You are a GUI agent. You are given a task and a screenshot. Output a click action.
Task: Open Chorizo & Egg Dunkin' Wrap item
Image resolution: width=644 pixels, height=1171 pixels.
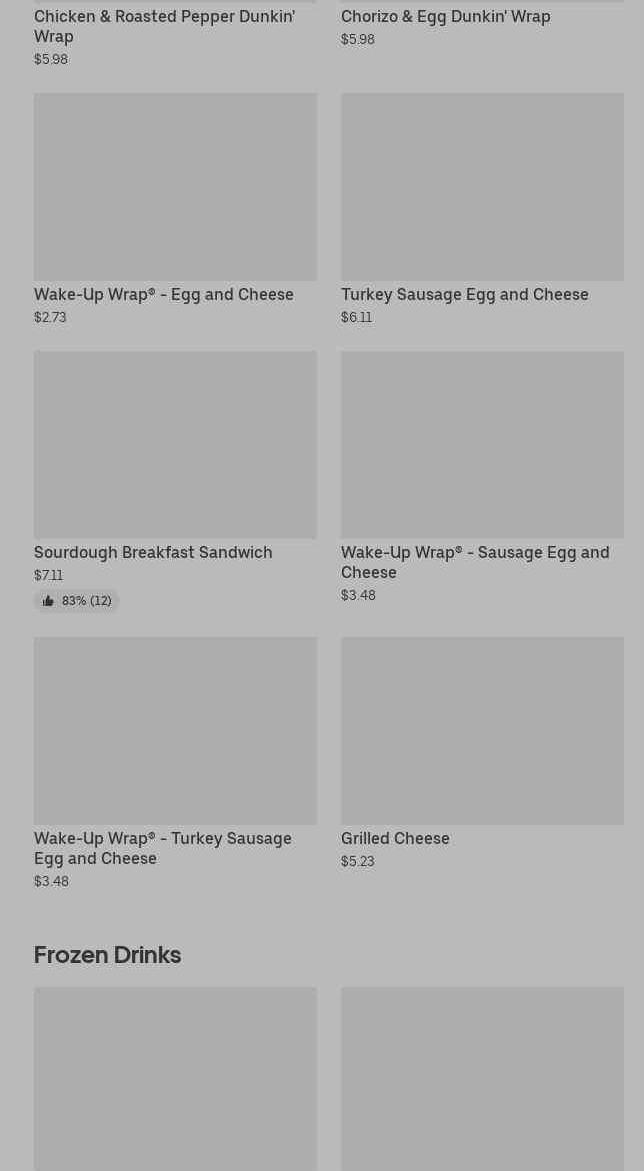click(445, 17)
